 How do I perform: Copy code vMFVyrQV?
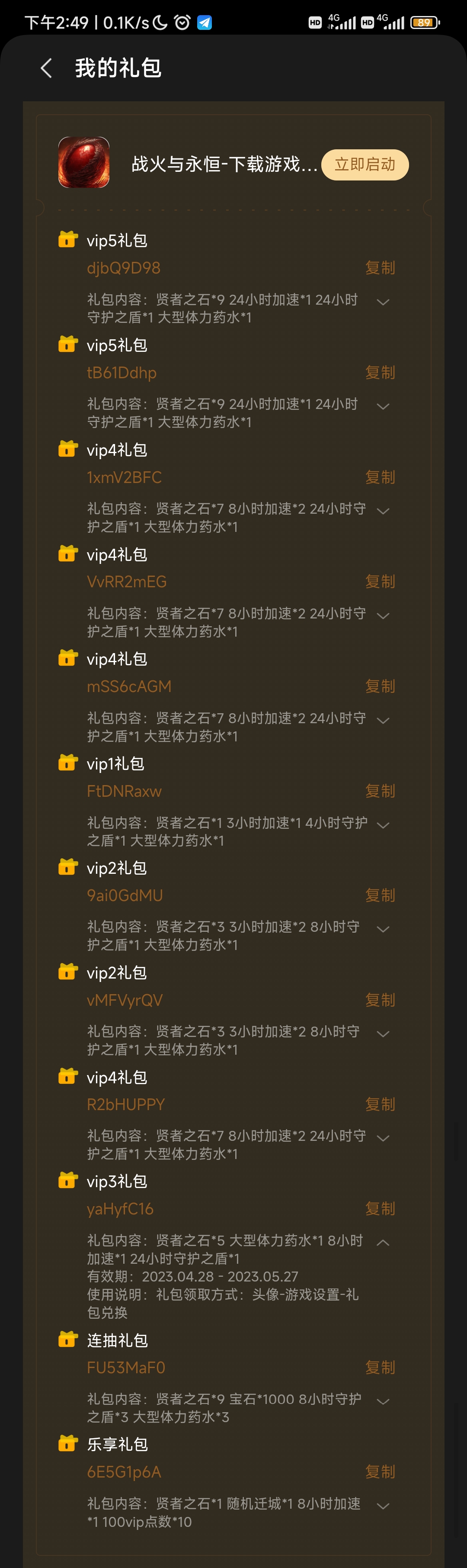(x=380, y=1000)
